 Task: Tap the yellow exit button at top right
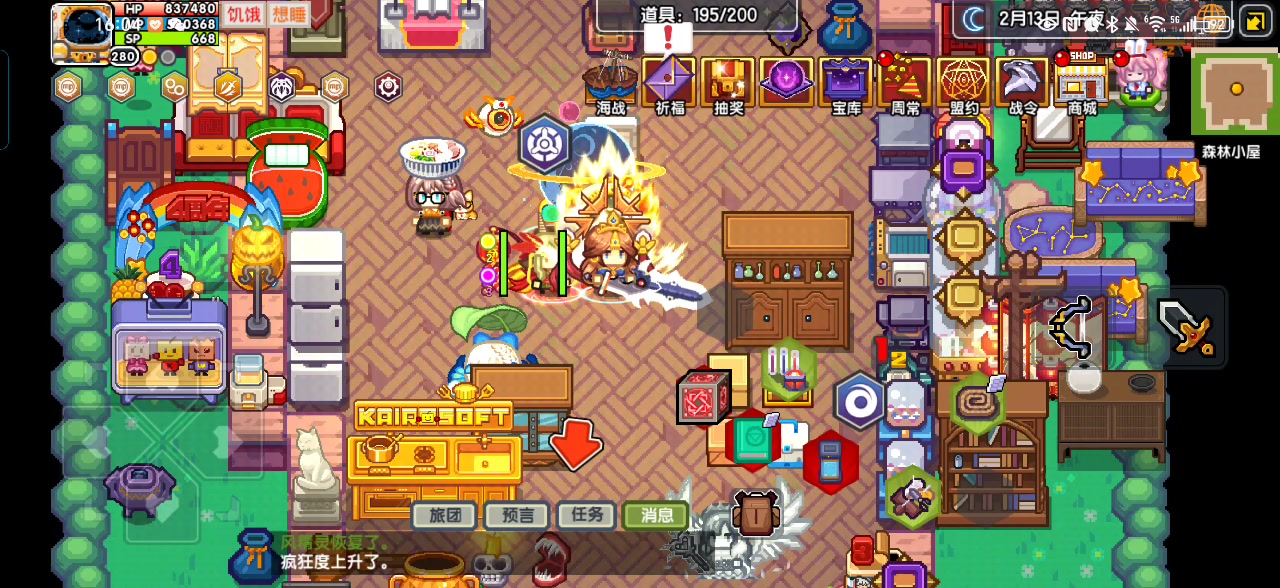[1255, 21]
